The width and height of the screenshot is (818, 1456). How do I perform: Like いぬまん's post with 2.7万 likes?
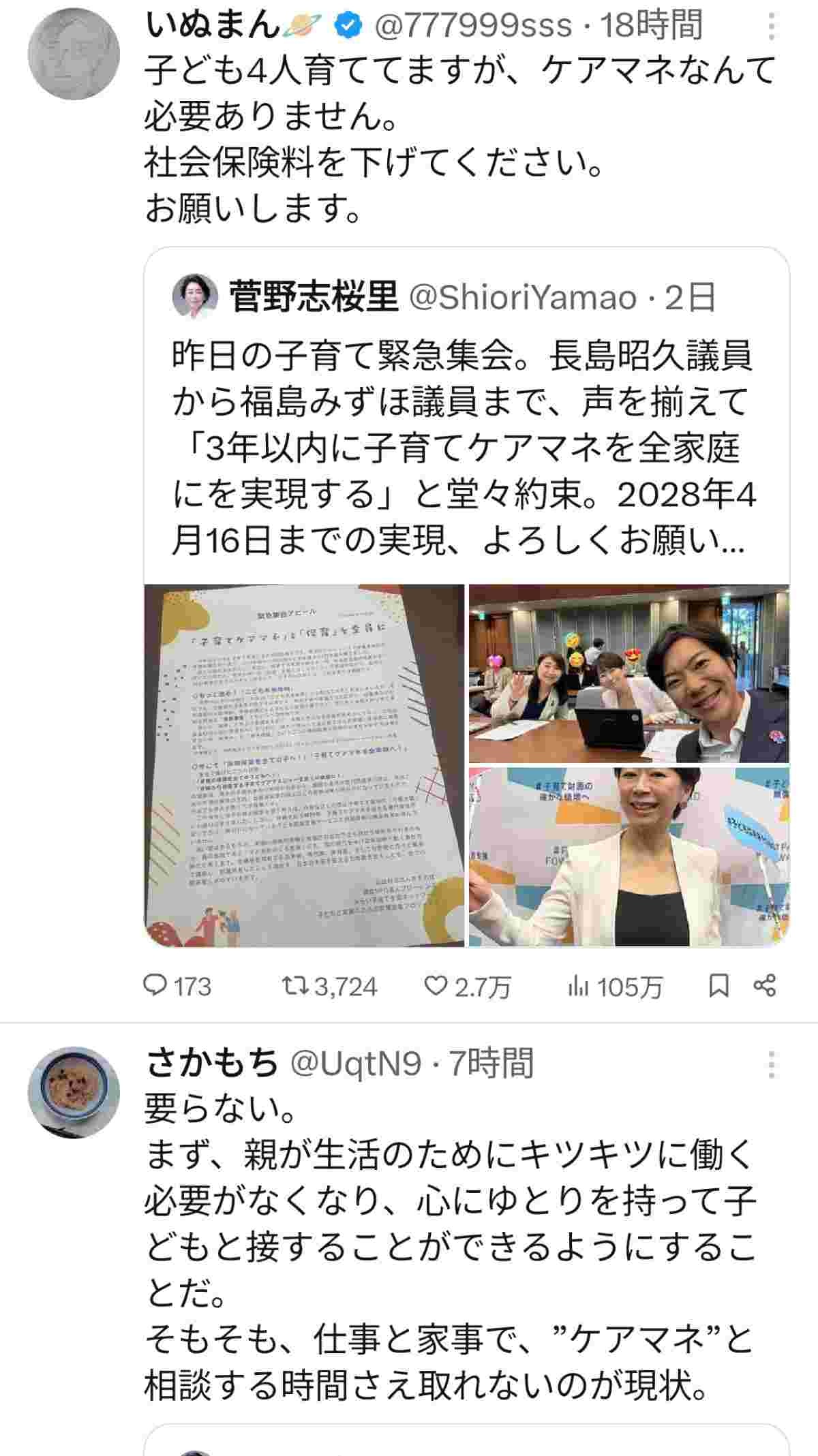(x=468, y=986)
